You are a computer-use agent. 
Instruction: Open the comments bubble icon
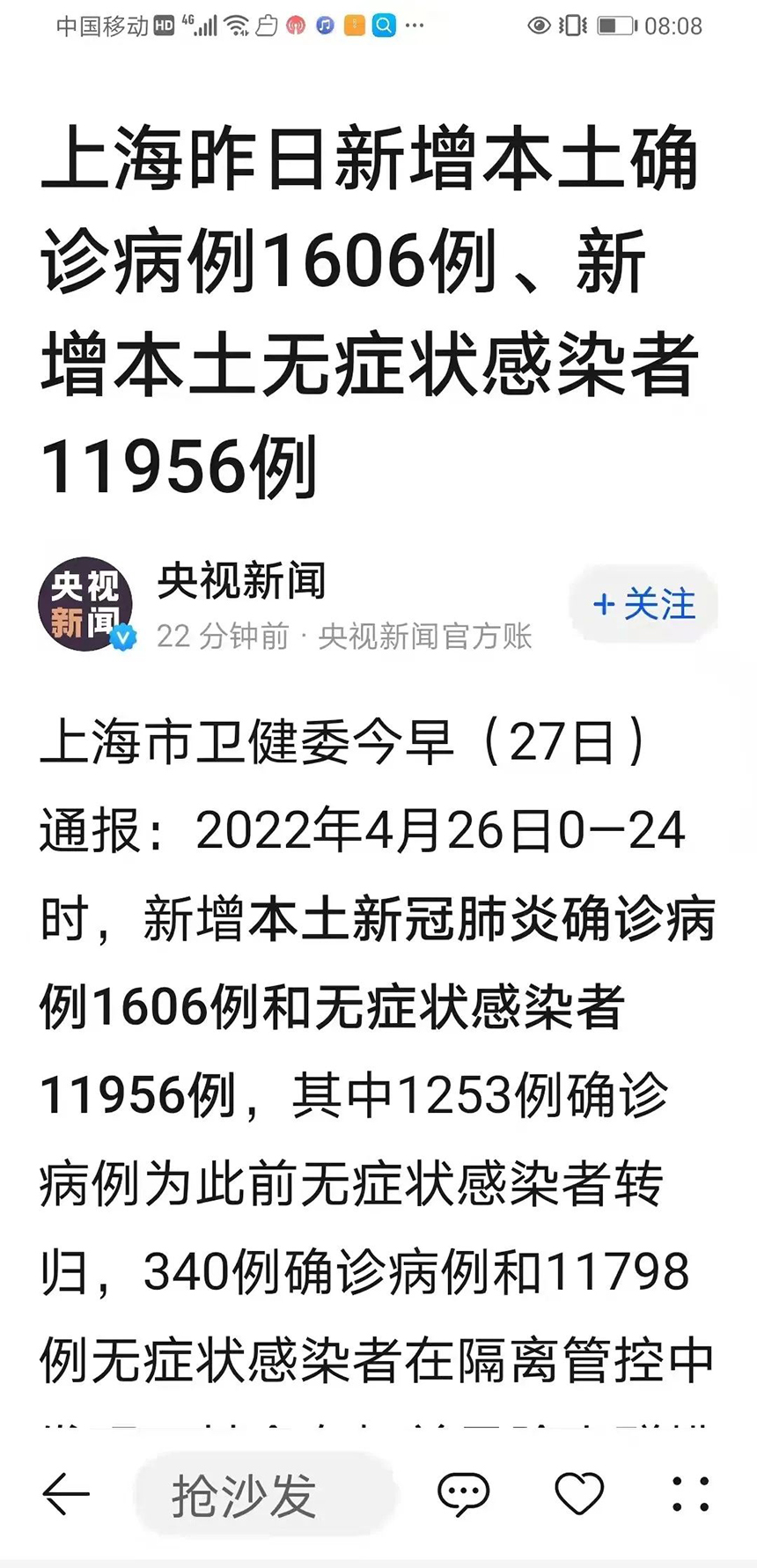[x=463, y=1494]
